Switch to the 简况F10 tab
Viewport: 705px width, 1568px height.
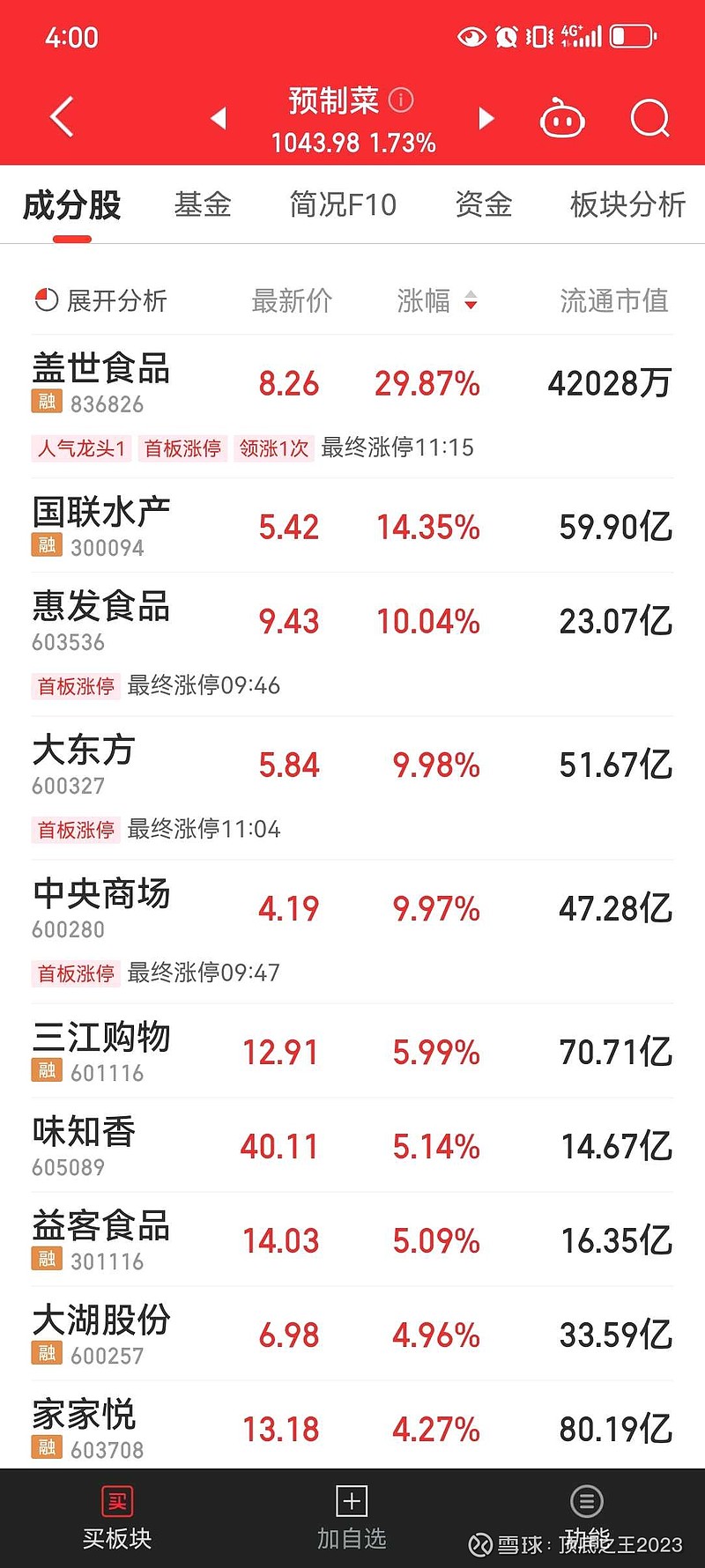[343, 204]
